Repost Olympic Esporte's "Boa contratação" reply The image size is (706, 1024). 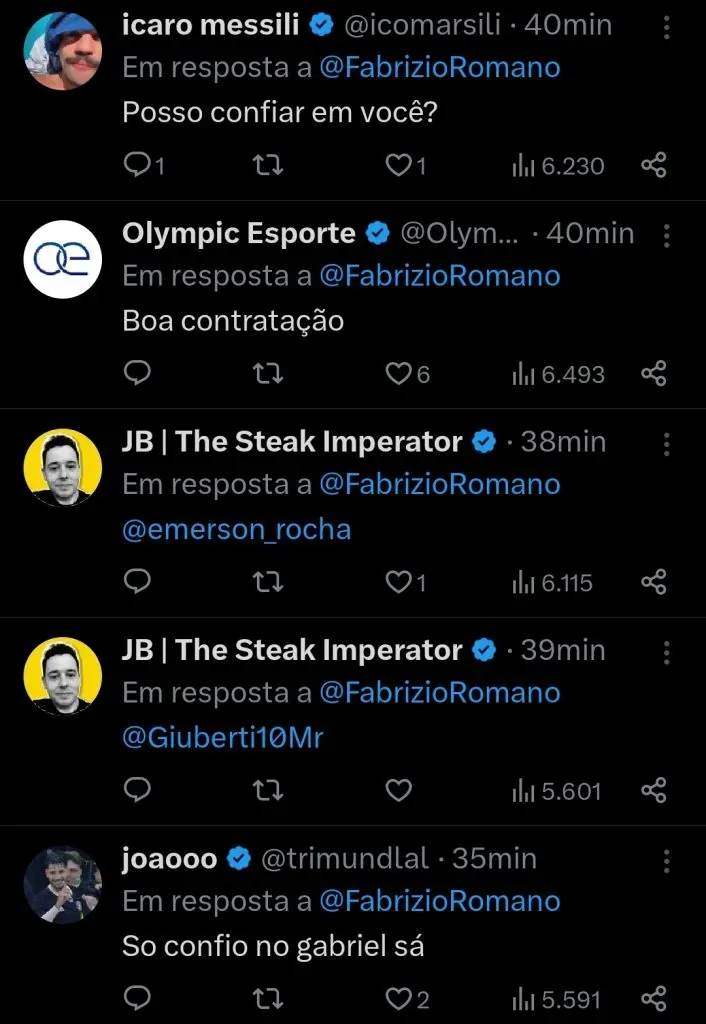click(269, 374)
